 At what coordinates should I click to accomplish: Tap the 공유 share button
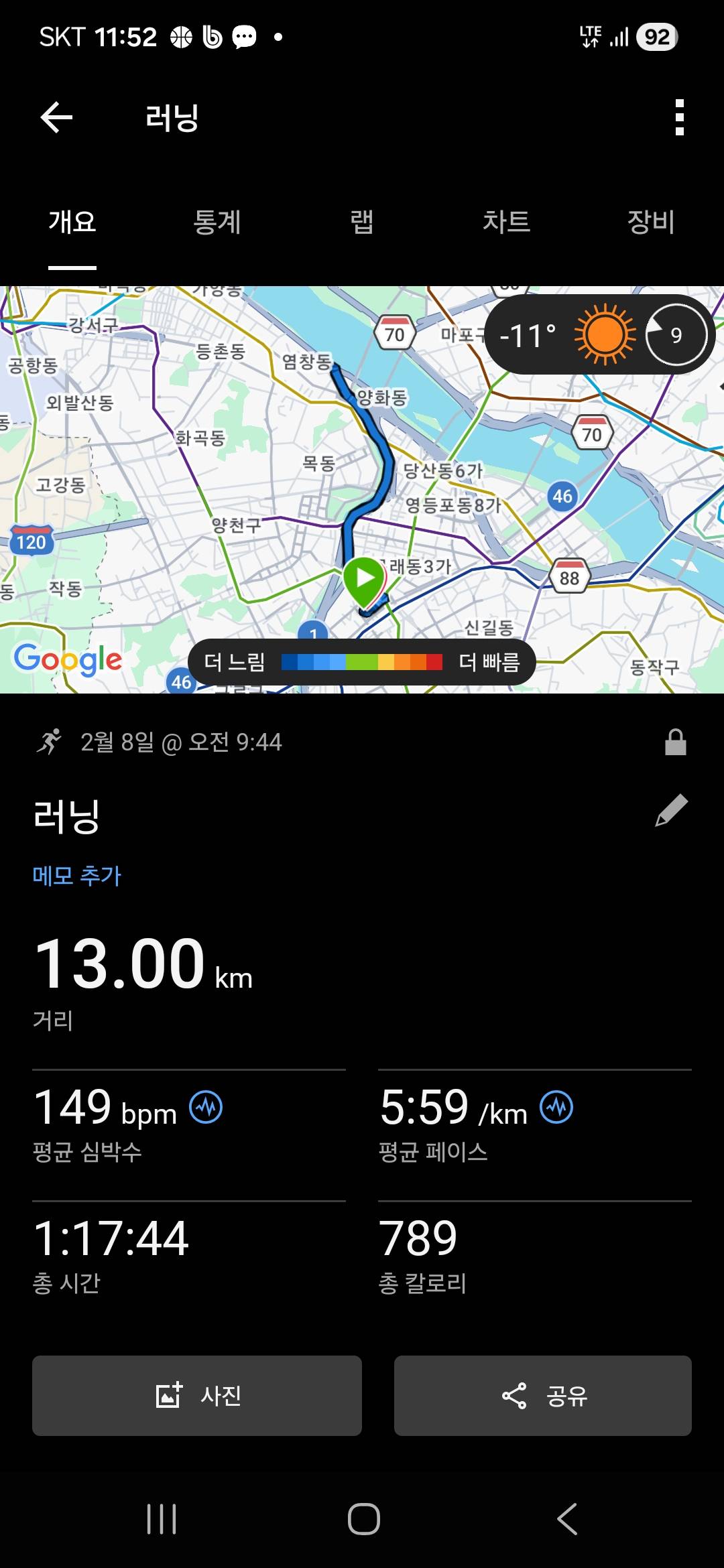(x=543, y=1397)
